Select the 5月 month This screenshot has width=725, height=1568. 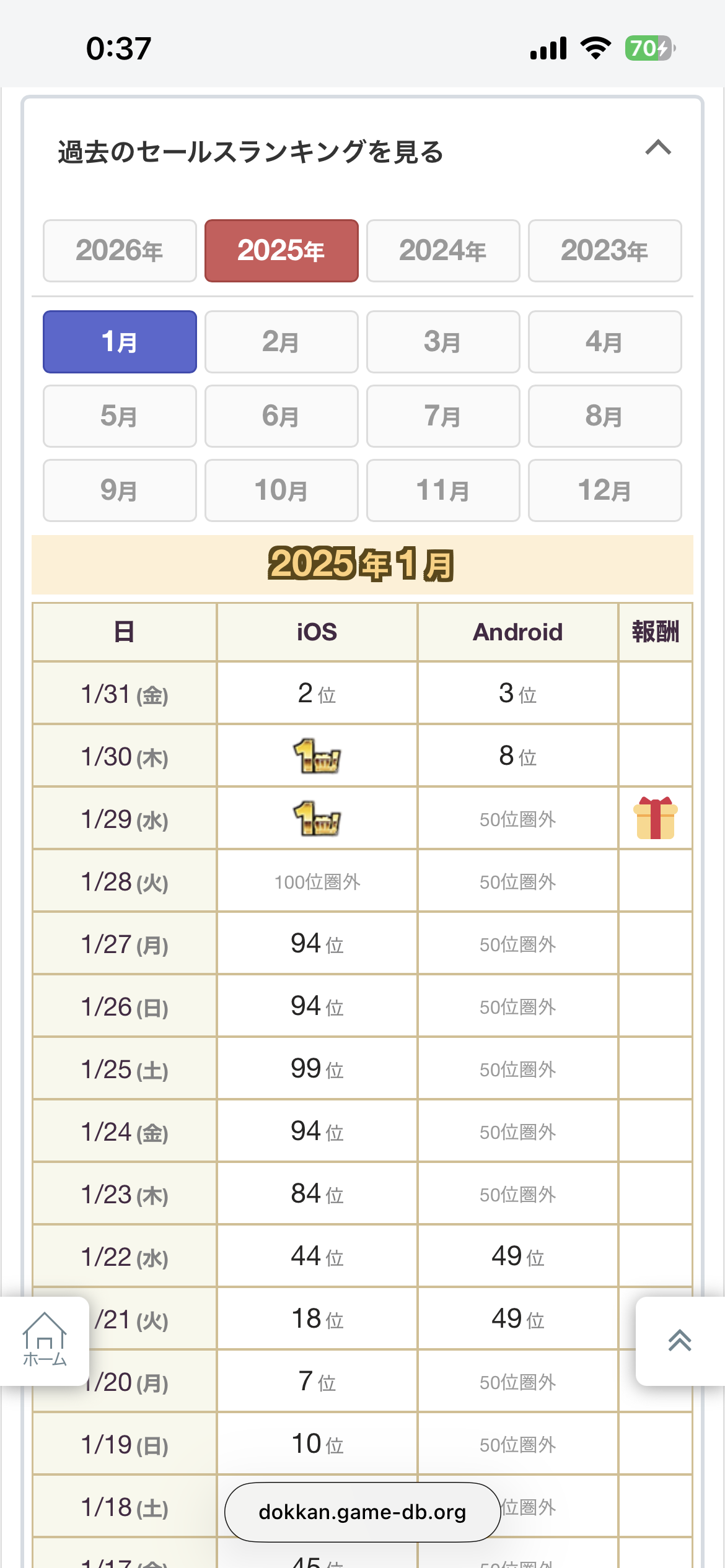(120, 416)
